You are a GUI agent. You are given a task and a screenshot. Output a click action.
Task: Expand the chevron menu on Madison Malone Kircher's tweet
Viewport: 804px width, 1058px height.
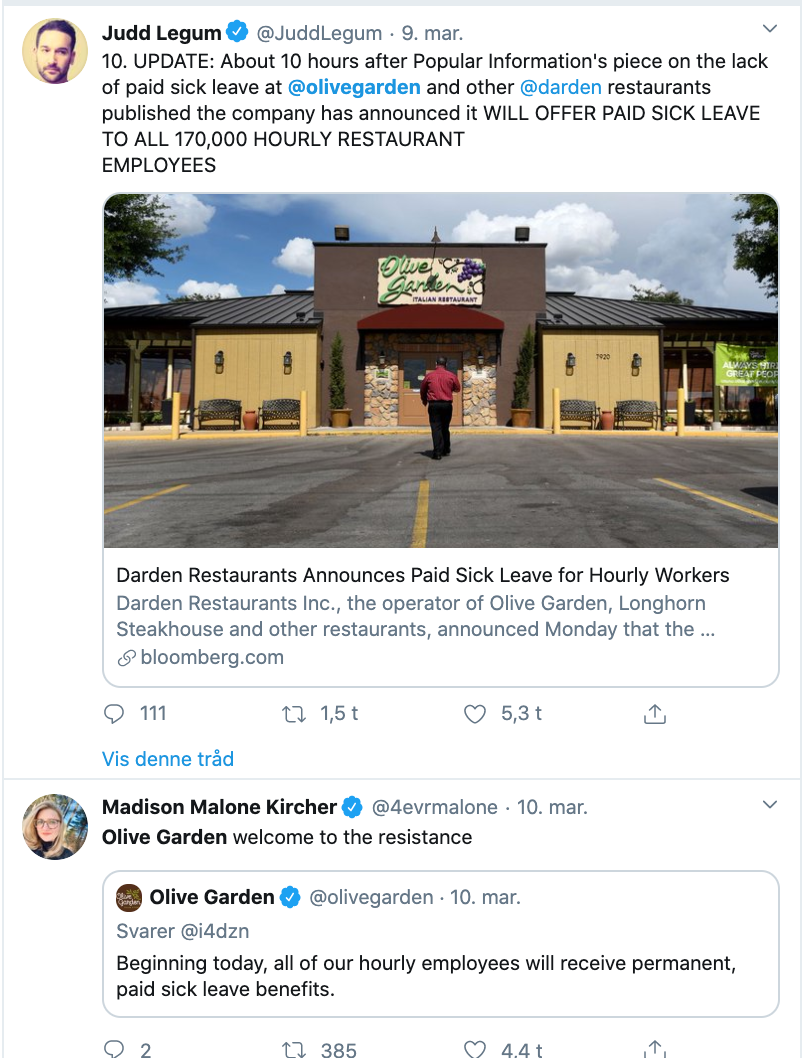[x=769, y=805]
